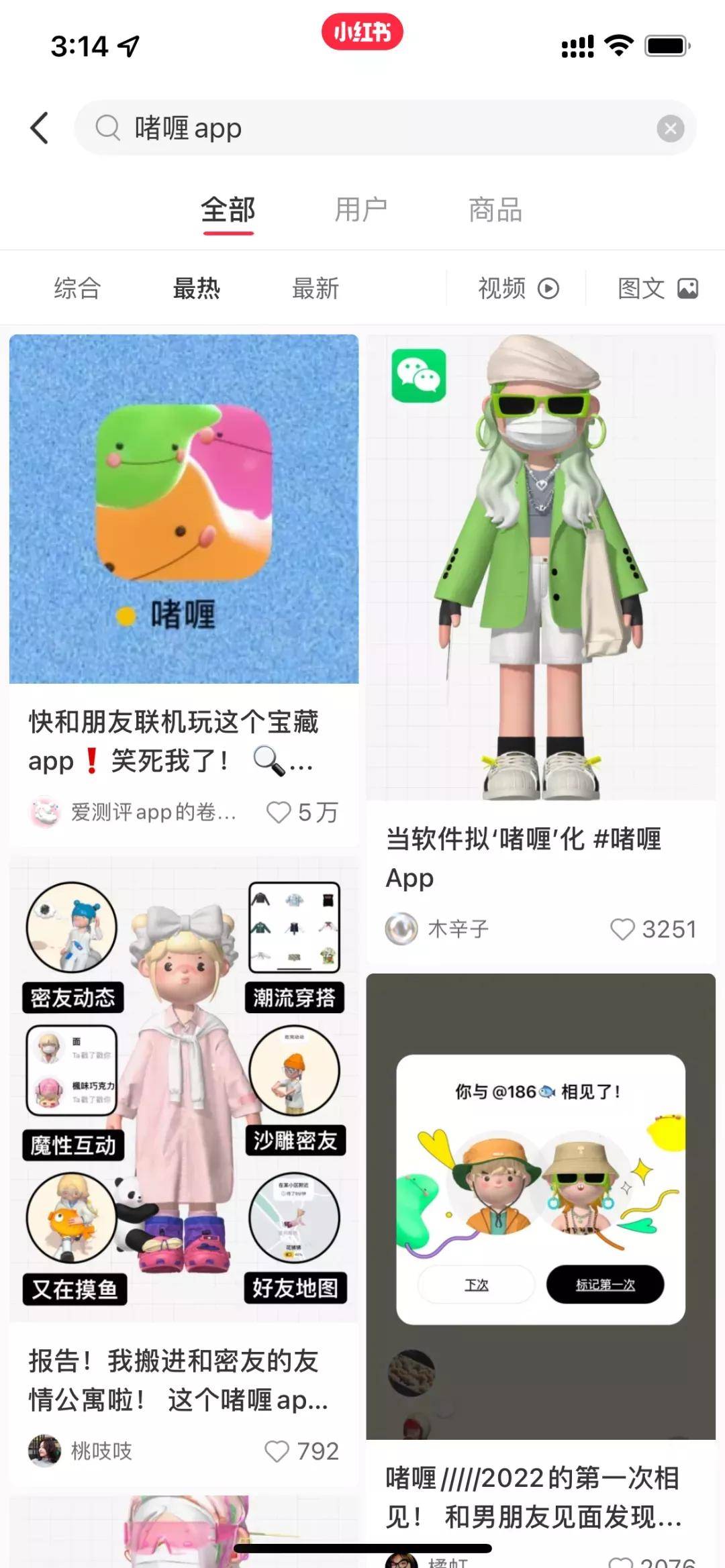Switch to the 用户 tab
This screenshot has height=1568, width=725.
361,210
